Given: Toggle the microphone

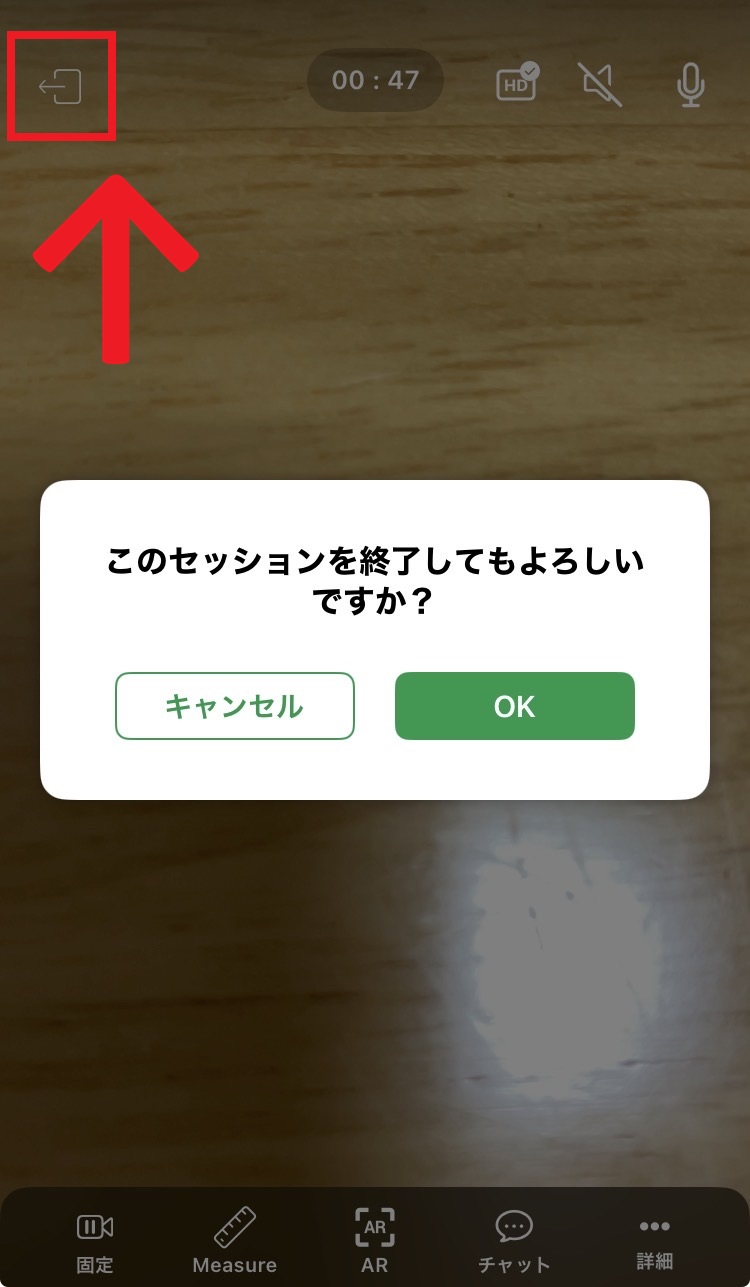Looking at the screenshot, I should coord(690,84).
